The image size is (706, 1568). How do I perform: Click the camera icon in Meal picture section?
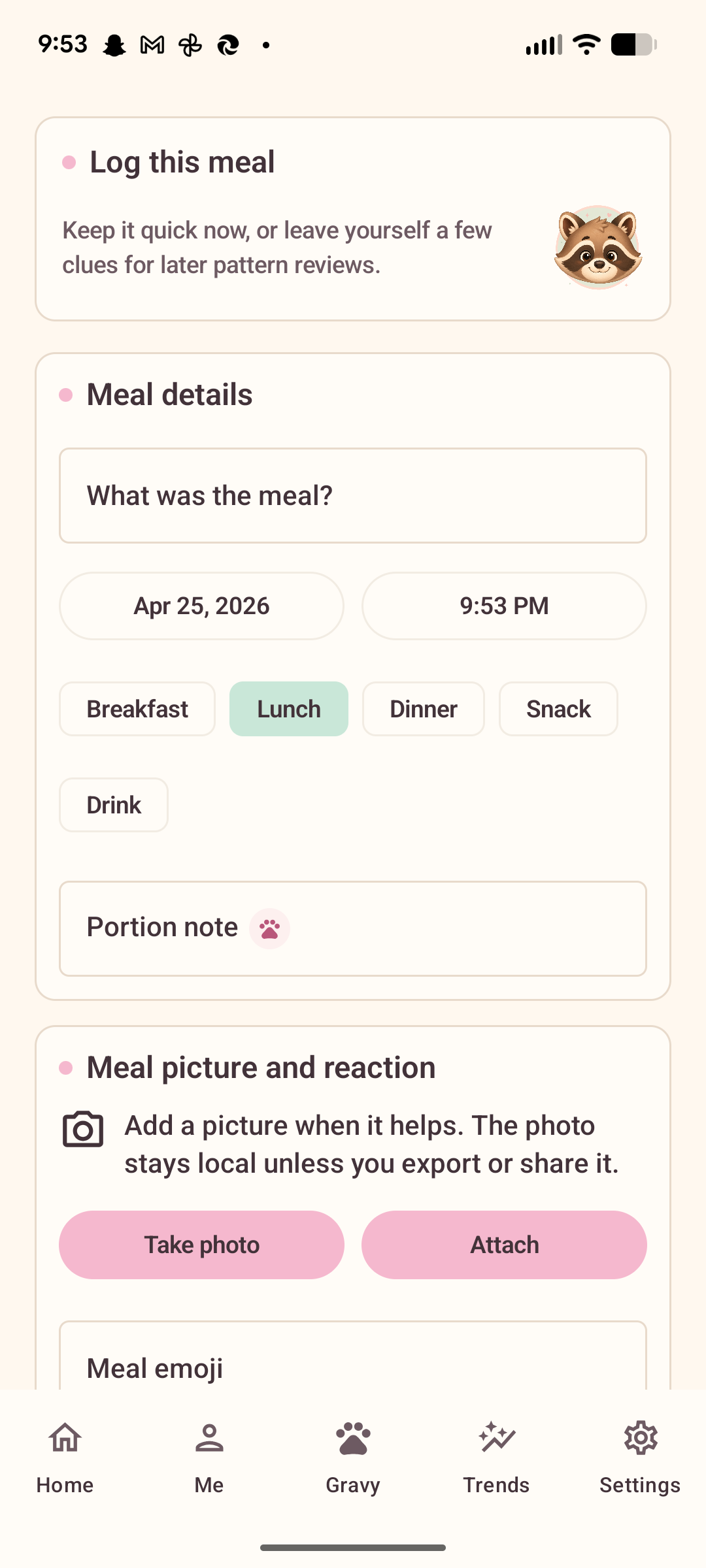[82, 1127]
